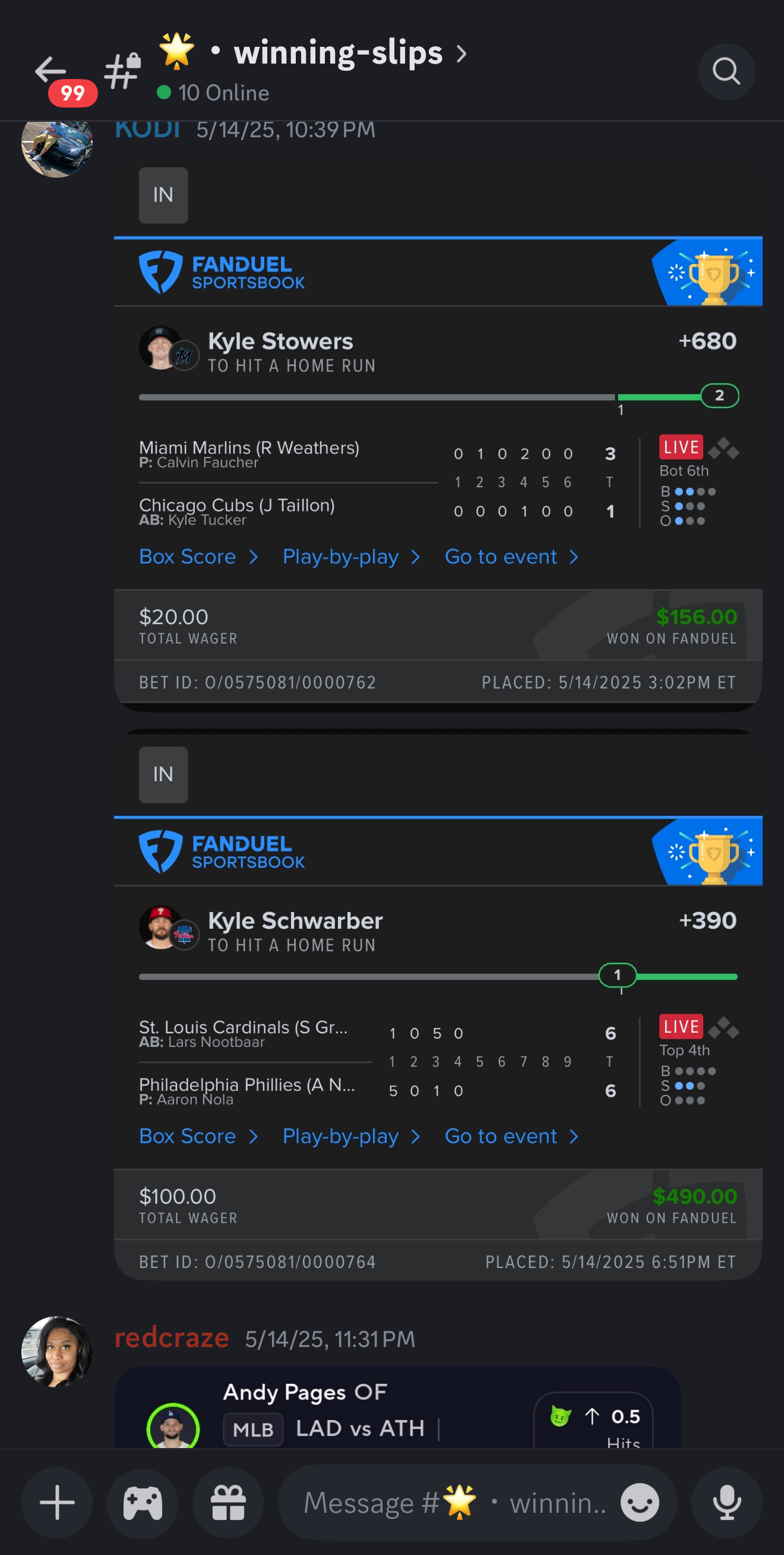View redcraze's profile avatar
The height and width of the screenshot is (1555, 784).
(x=57, y=1351)
